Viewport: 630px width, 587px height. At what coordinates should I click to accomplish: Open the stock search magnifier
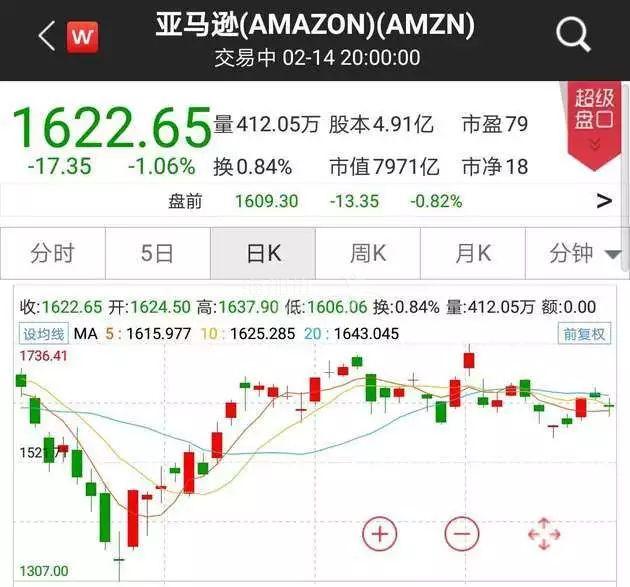click(x=573, y=37)
